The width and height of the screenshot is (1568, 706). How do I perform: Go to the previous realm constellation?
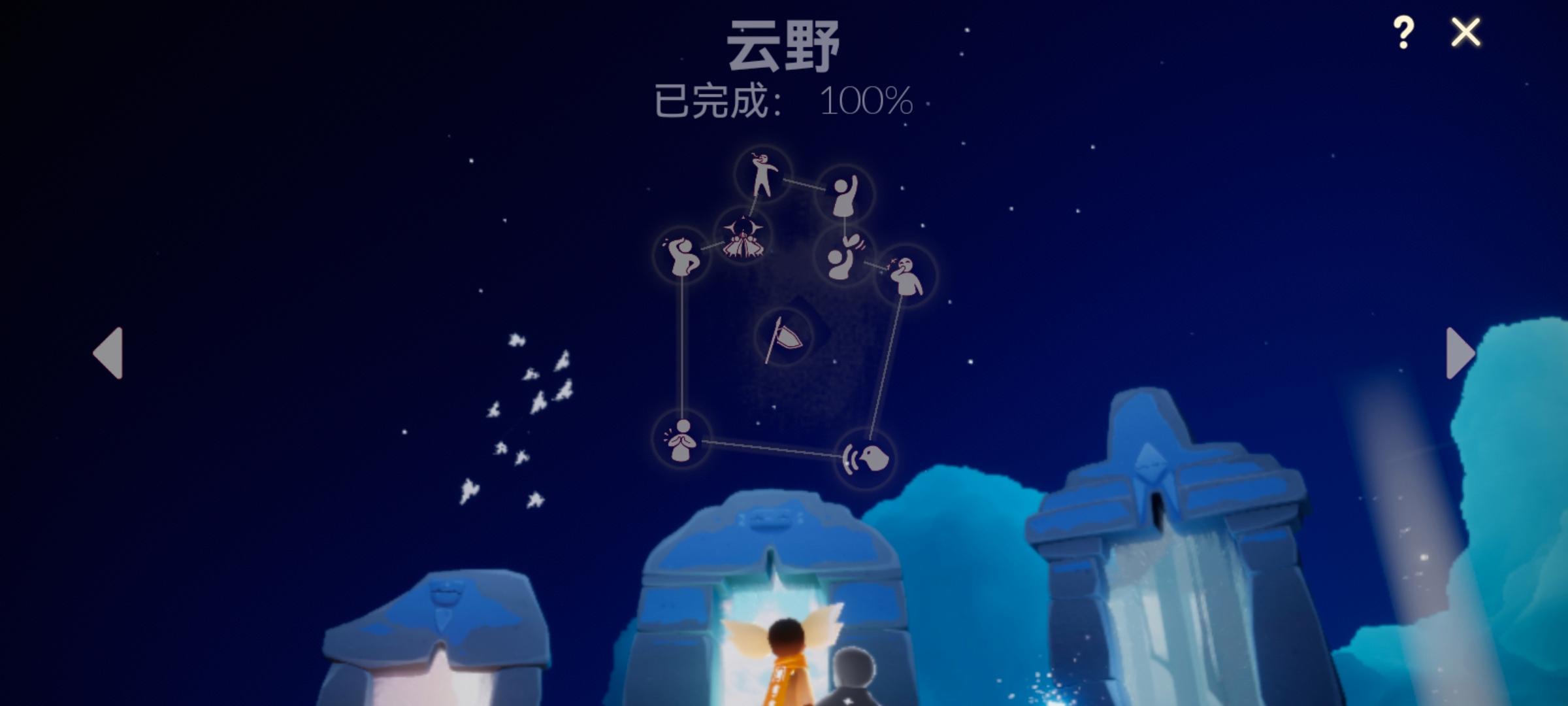[108, 353]
